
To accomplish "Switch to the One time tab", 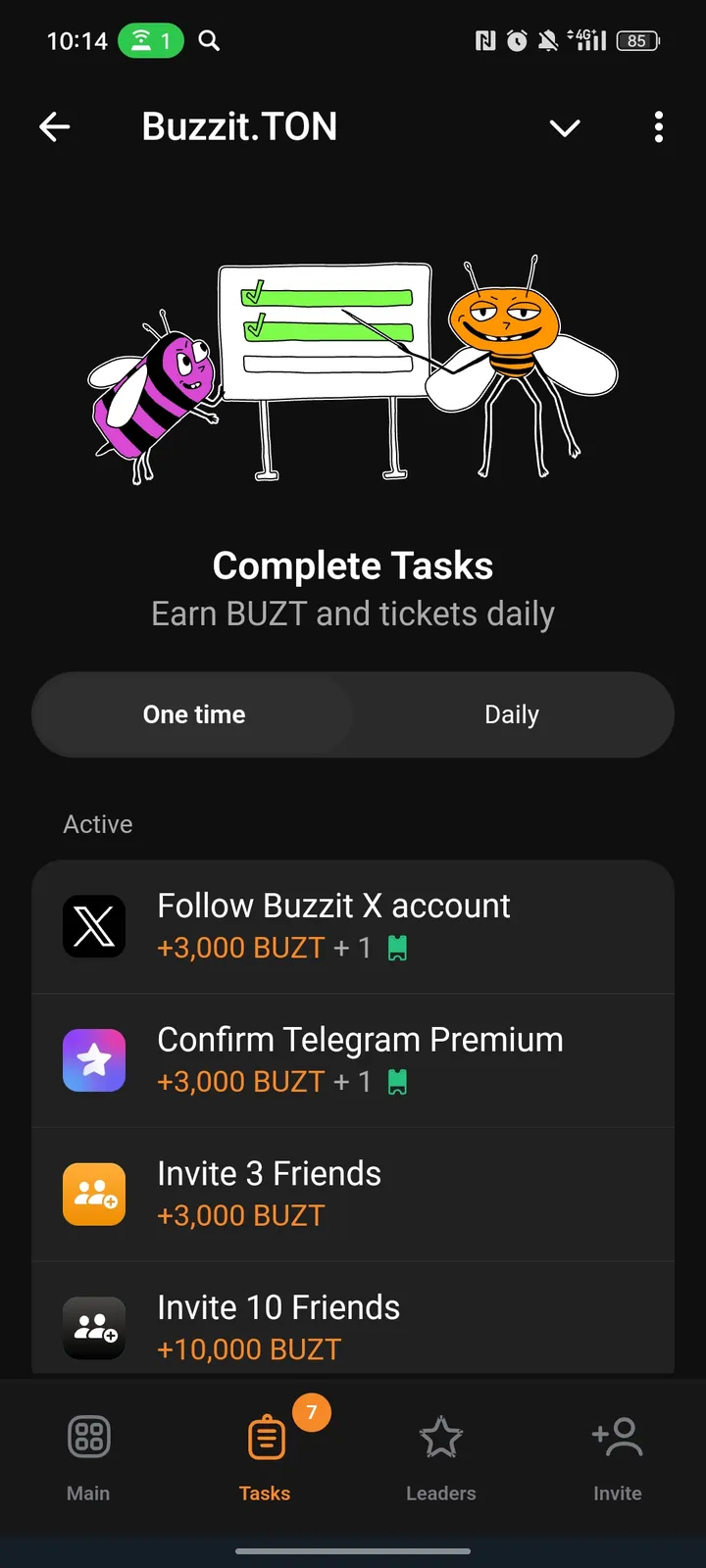I will [x=193, y=714].
